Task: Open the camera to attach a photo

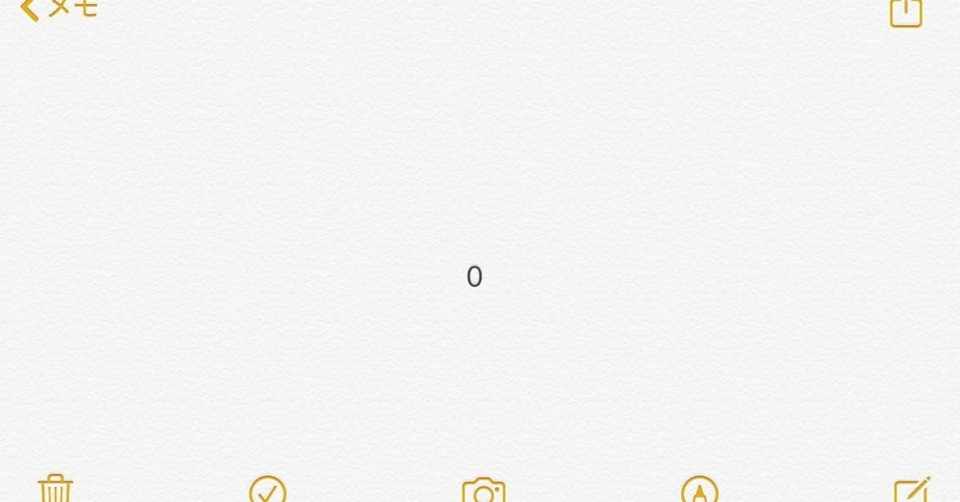Action: [x=484, y=491]
